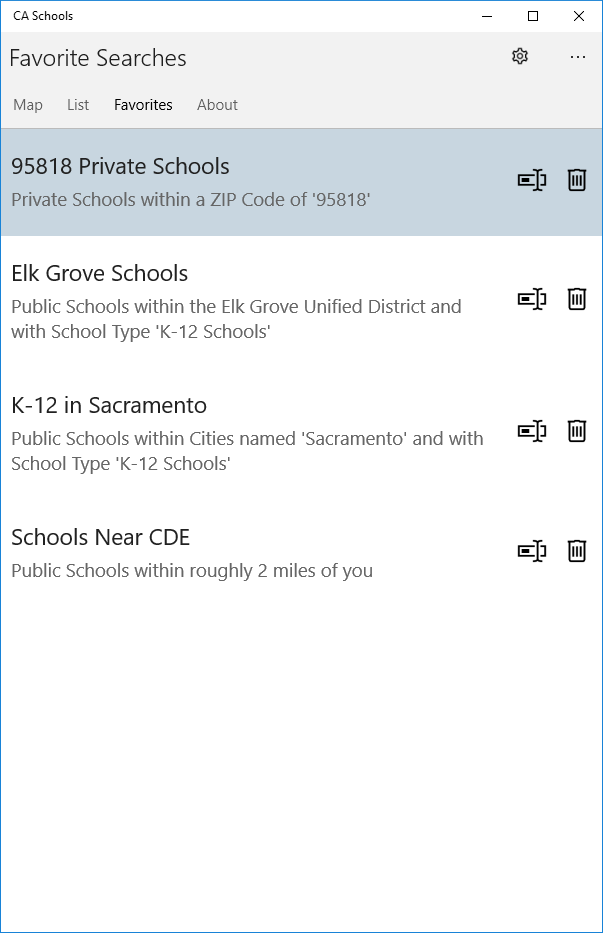The height and width of the screenshot is (933, 603).
Task: Switch to the List tab
Action: [x=78, y=105]
